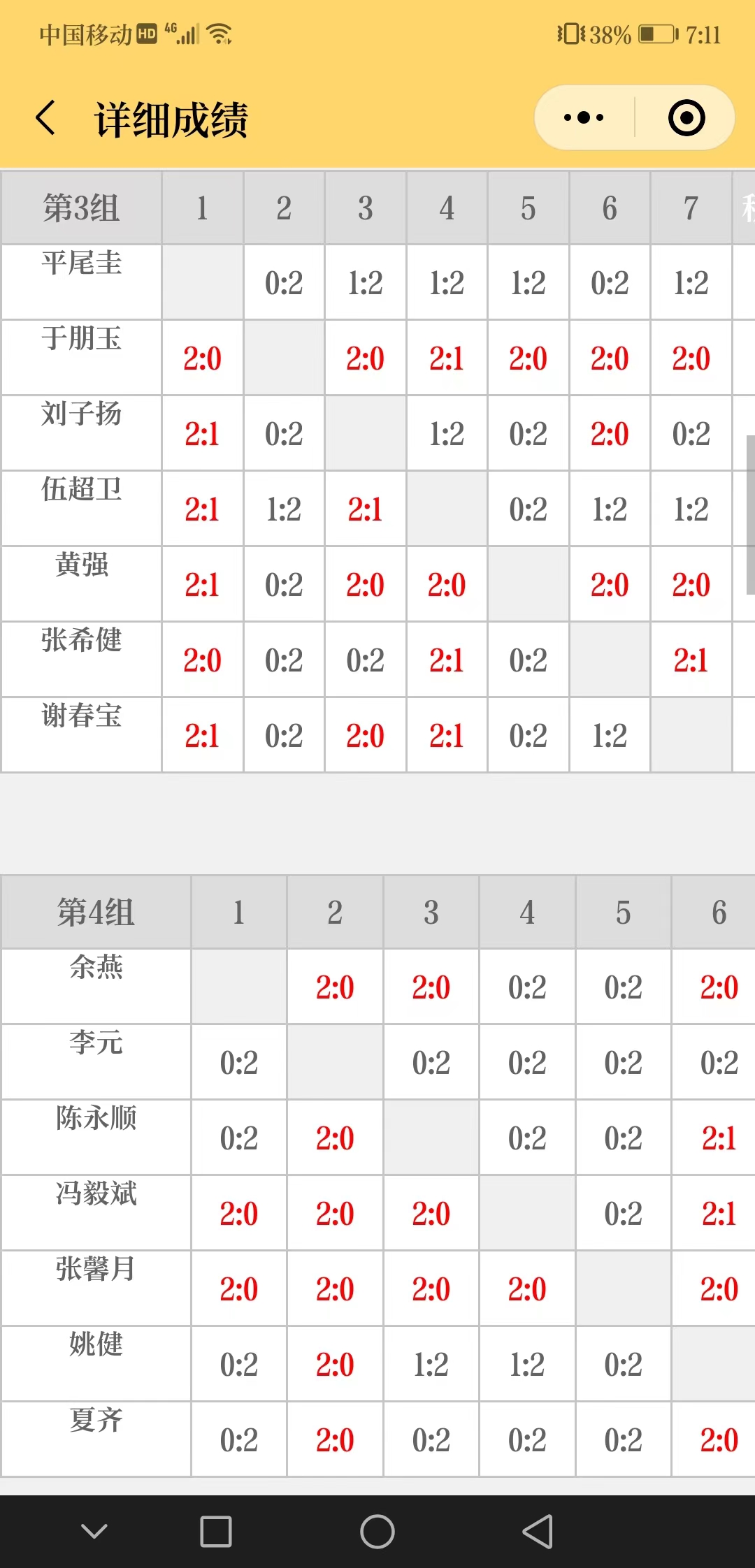
Task: Go to the home screen via the circle button
Action: (x=377, y=1532)
